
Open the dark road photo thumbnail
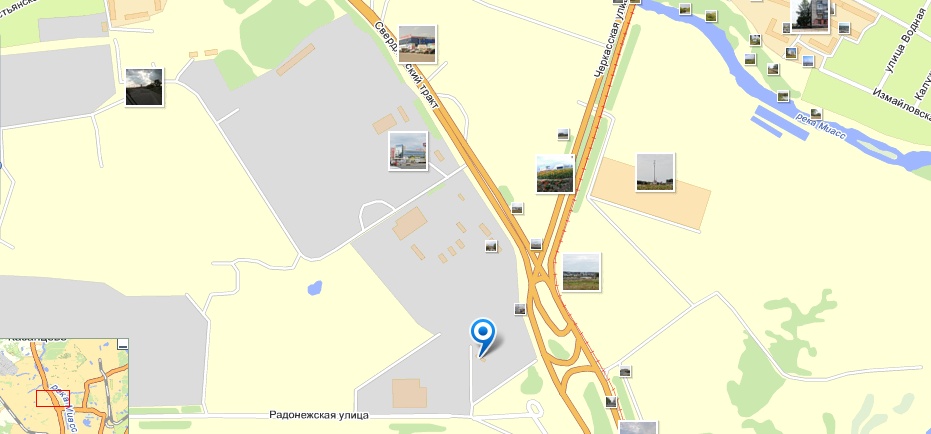[x=144, y=87]
